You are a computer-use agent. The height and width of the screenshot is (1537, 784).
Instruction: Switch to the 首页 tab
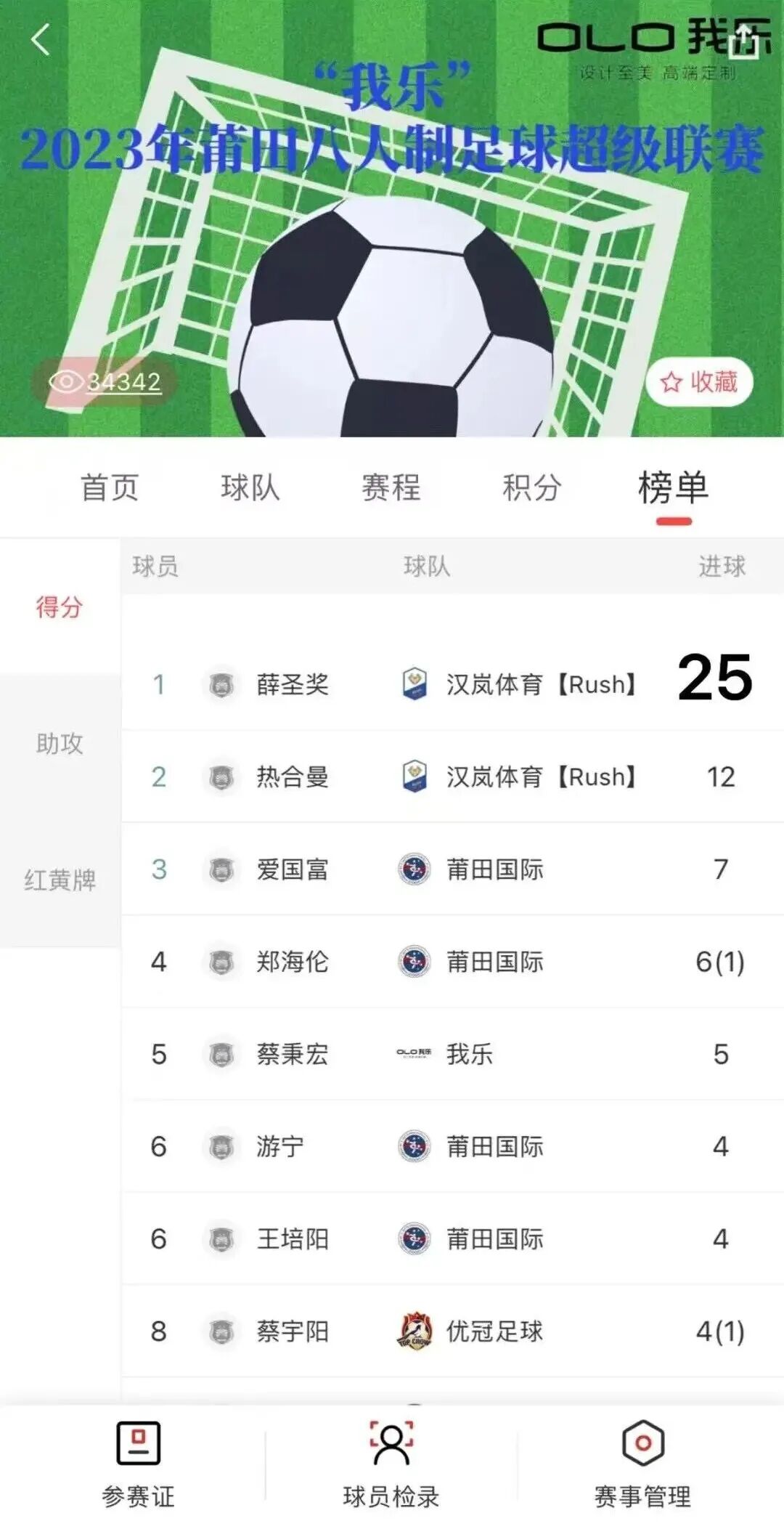click(x=110, y=487)
